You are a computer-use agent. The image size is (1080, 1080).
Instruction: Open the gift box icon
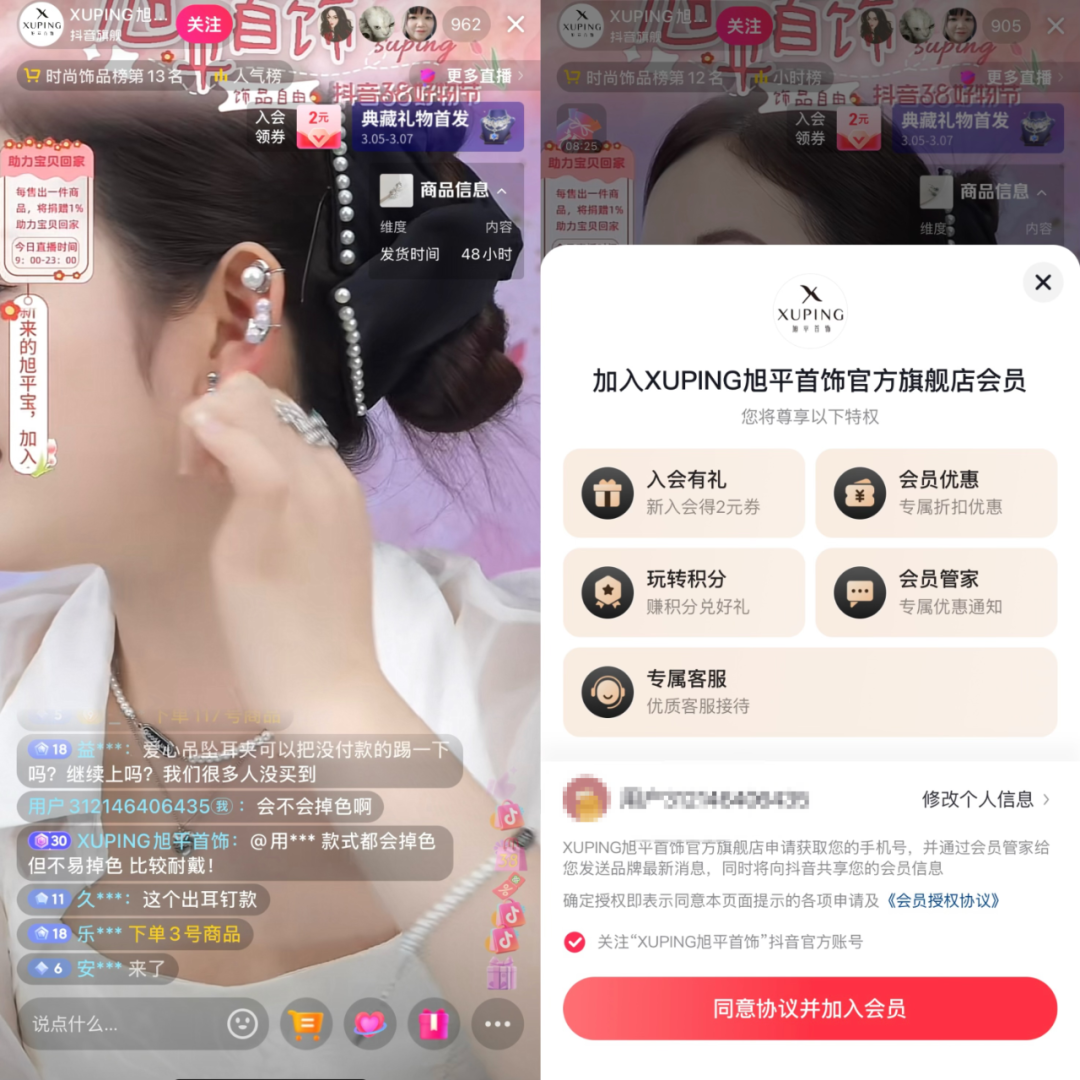click(x=433, y=1024)
